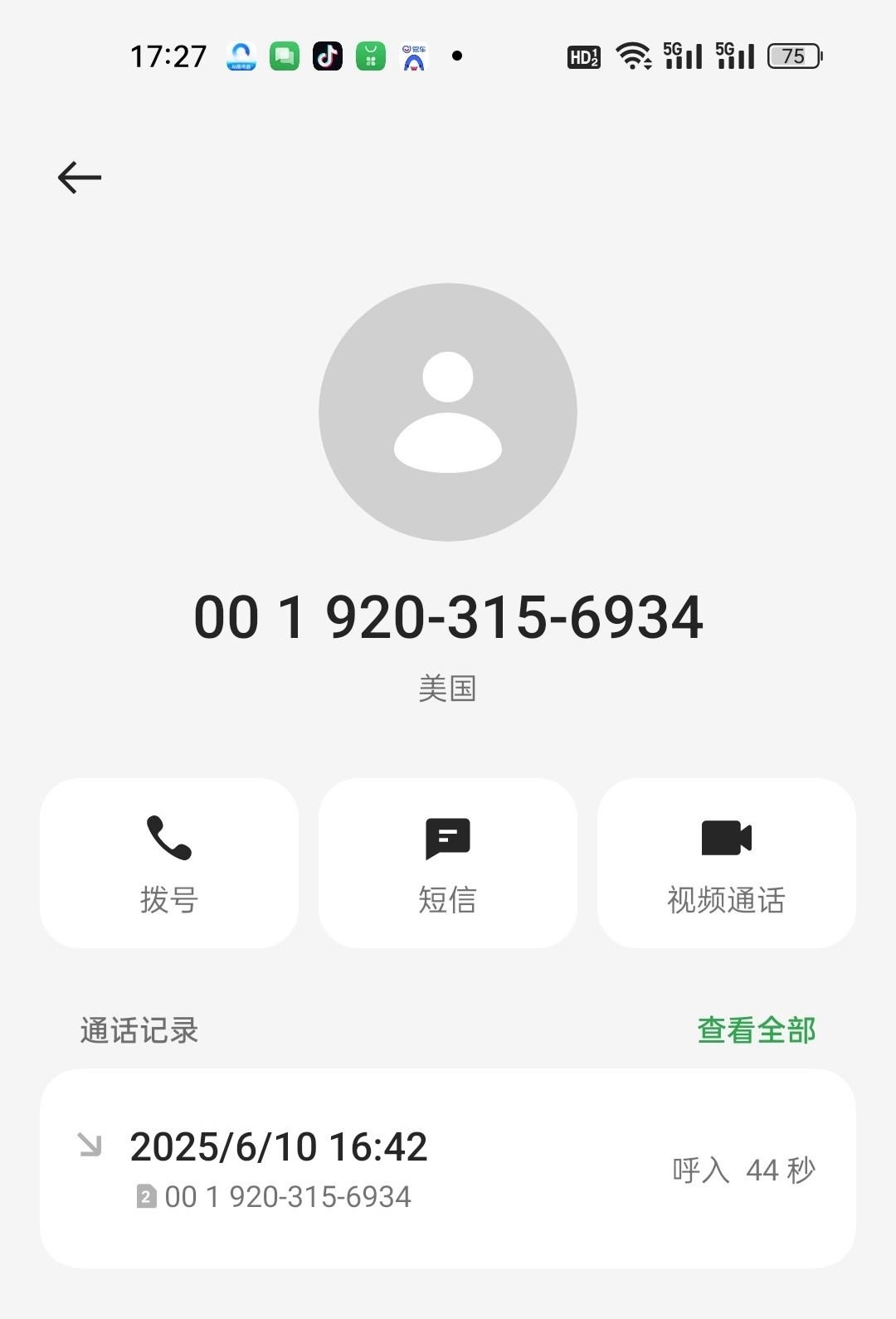Tap the back arrow at top left
896x1319 pixels.
pos(80,177)
